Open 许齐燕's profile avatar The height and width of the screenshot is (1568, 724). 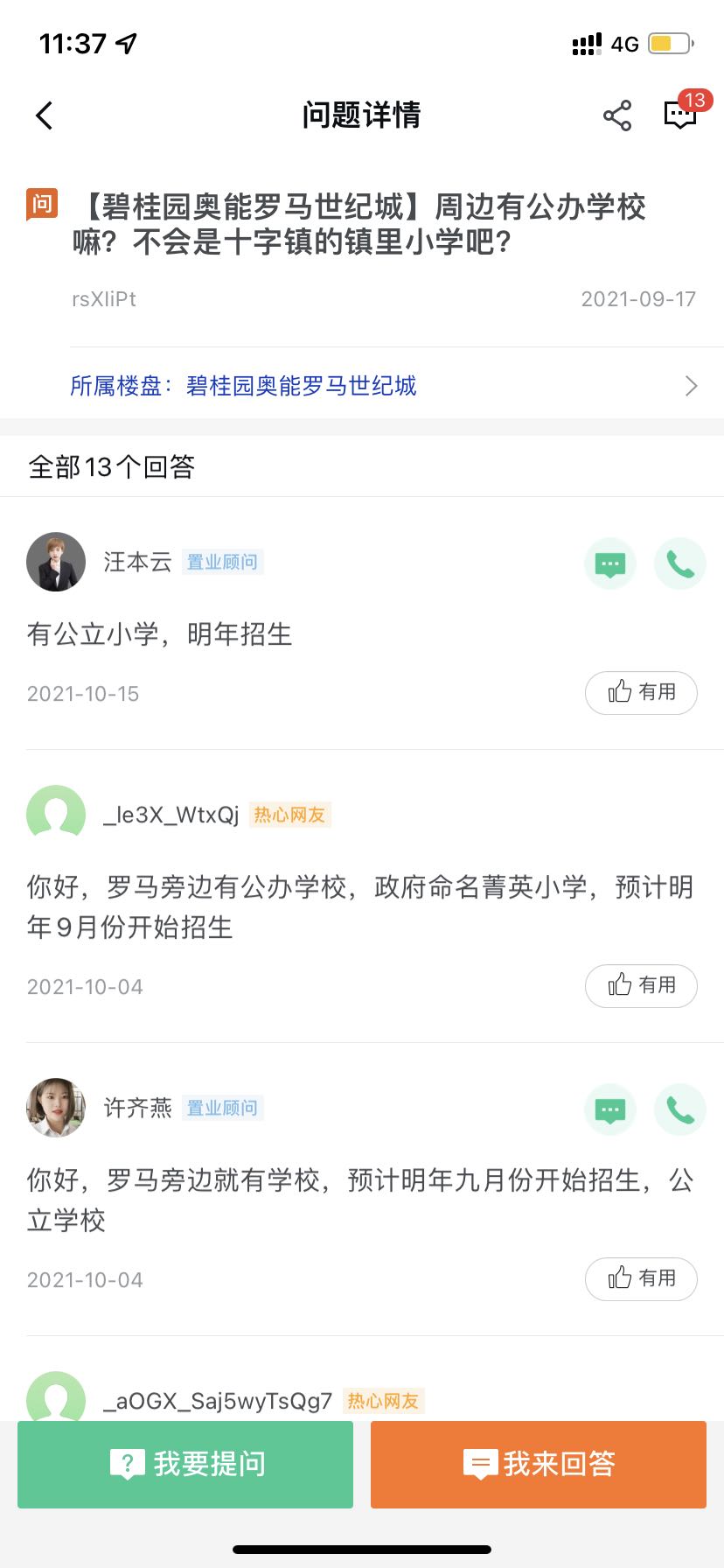(56, 1108)
